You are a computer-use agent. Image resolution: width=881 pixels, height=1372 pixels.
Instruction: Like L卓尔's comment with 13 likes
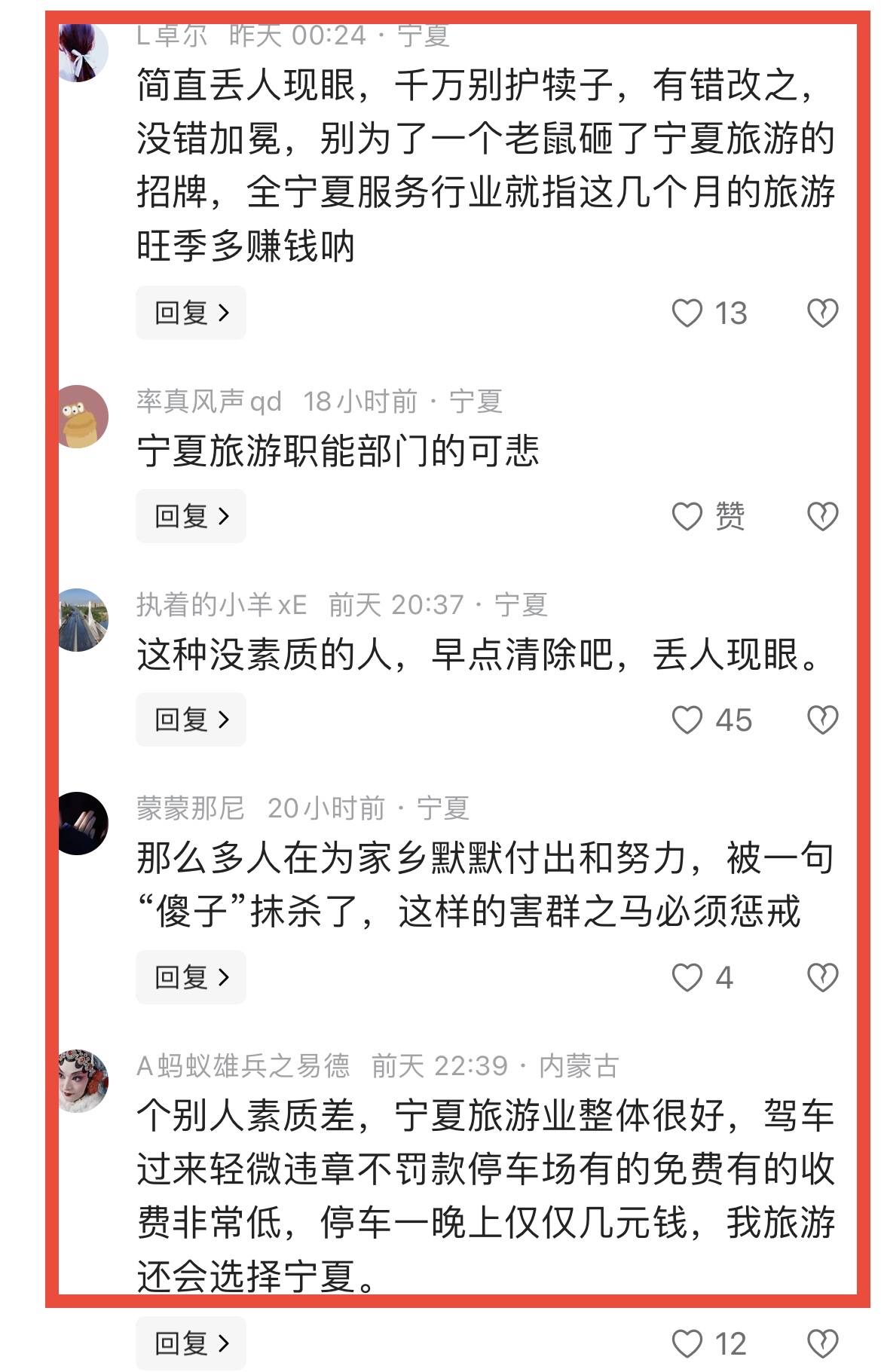687,313
